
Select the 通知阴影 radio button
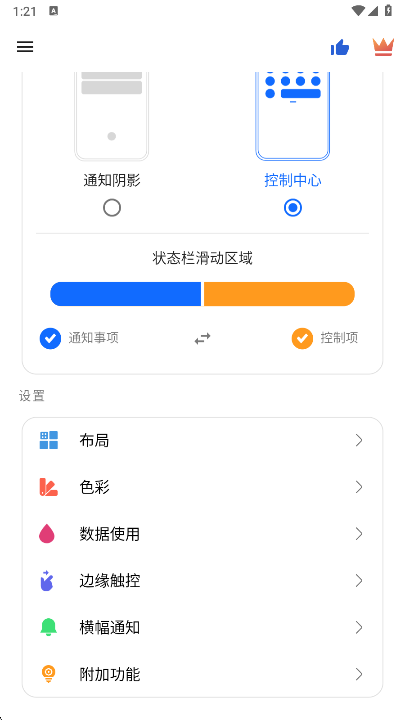point(112,208)
